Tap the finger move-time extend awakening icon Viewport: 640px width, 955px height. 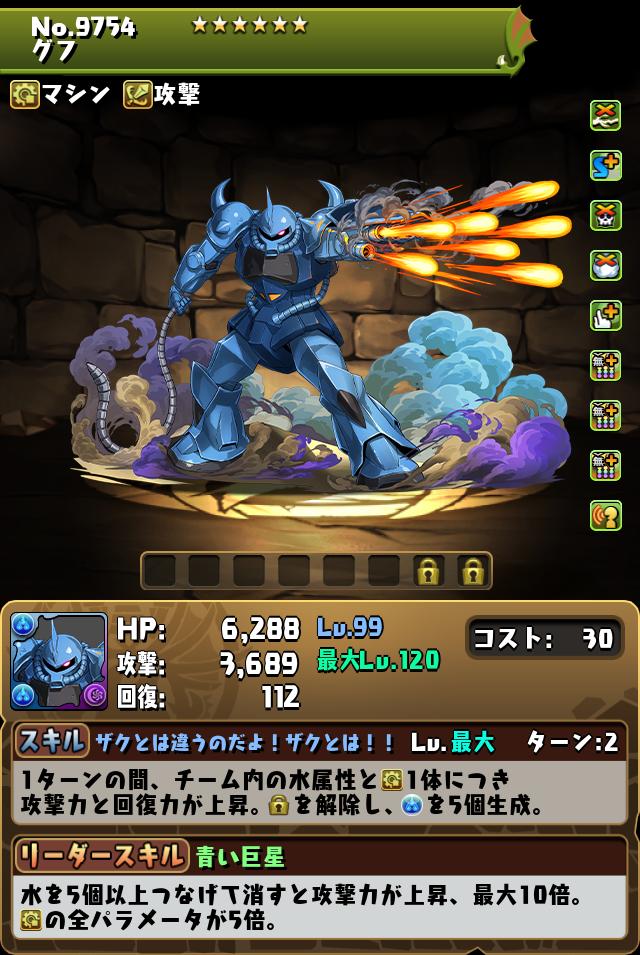[606, 316]
